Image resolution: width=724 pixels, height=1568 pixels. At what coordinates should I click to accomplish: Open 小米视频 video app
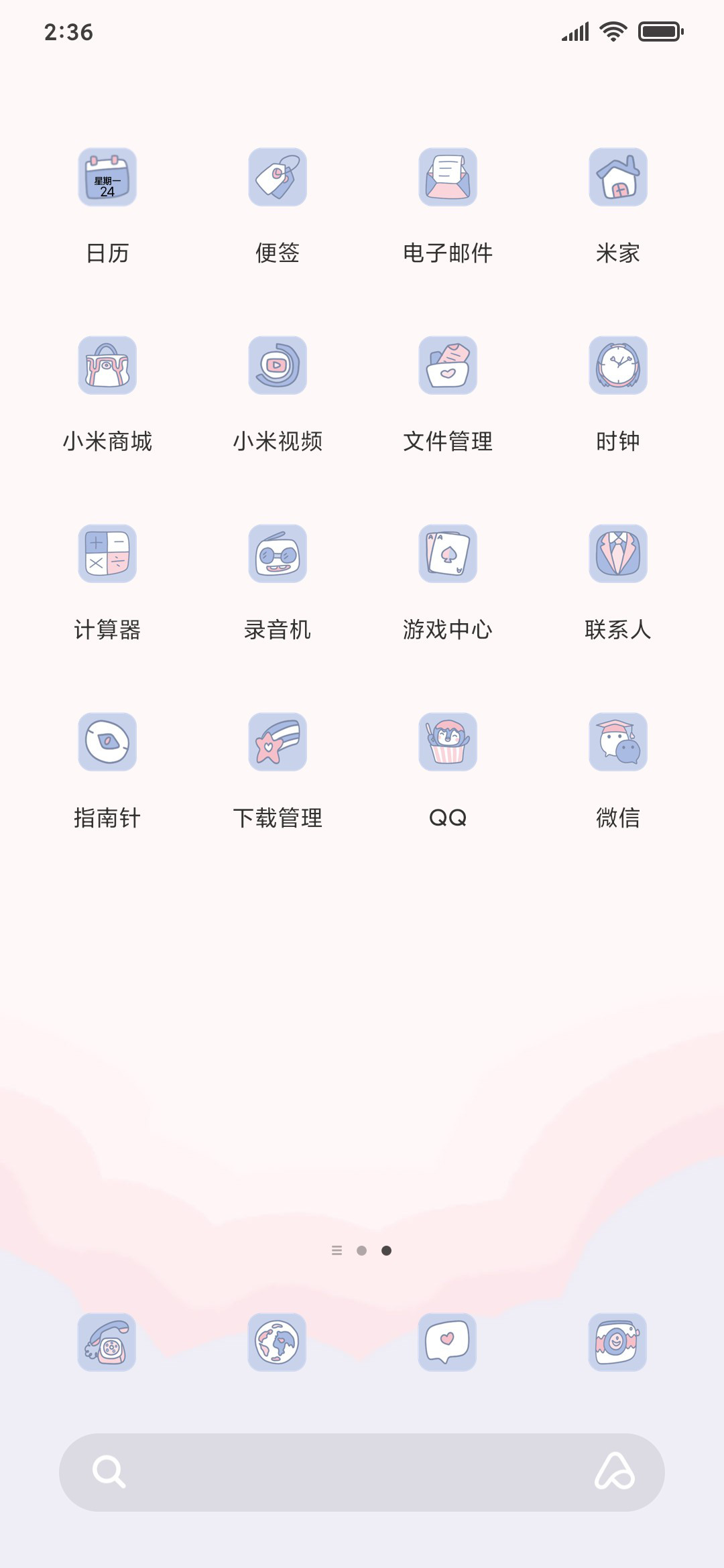(278, 365)
